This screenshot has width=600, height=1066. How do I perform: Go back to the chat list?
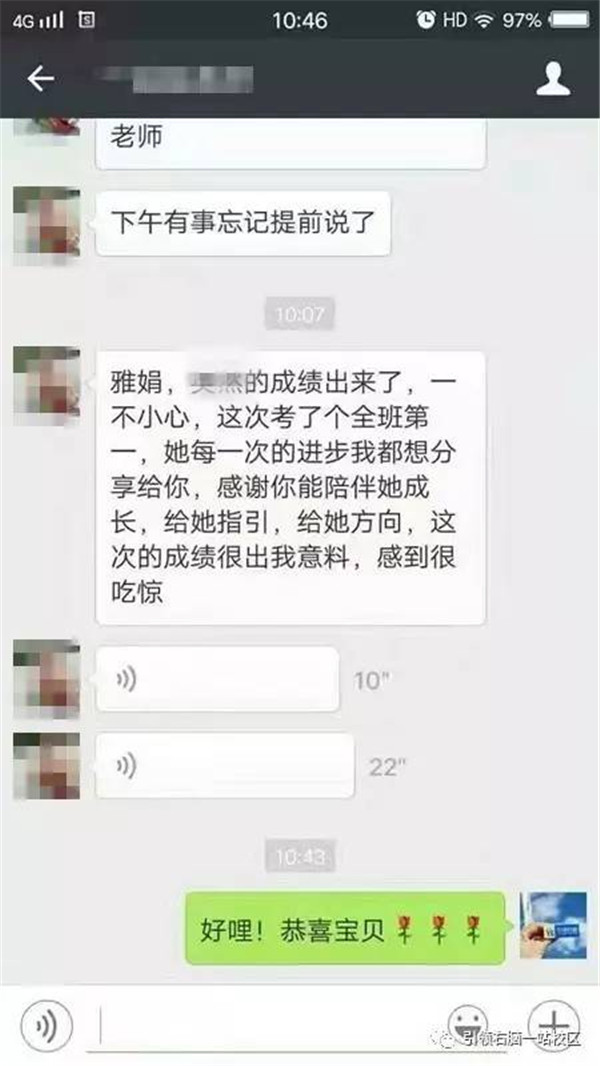40,79
